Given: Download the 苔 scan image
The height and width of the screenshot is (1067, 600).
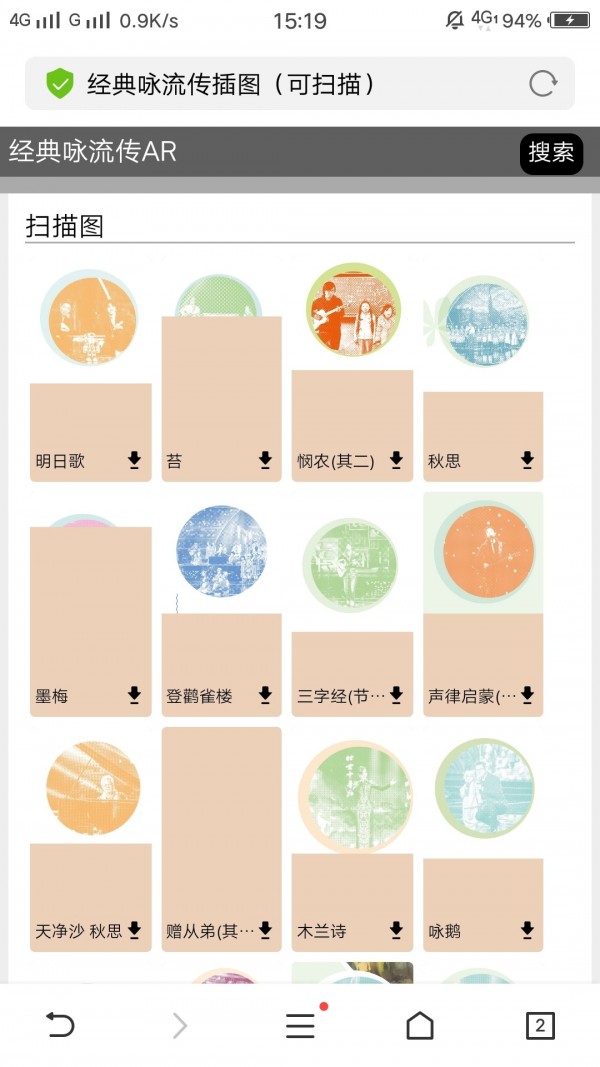Looking at the screenshot, I should [x=265, y=460].
